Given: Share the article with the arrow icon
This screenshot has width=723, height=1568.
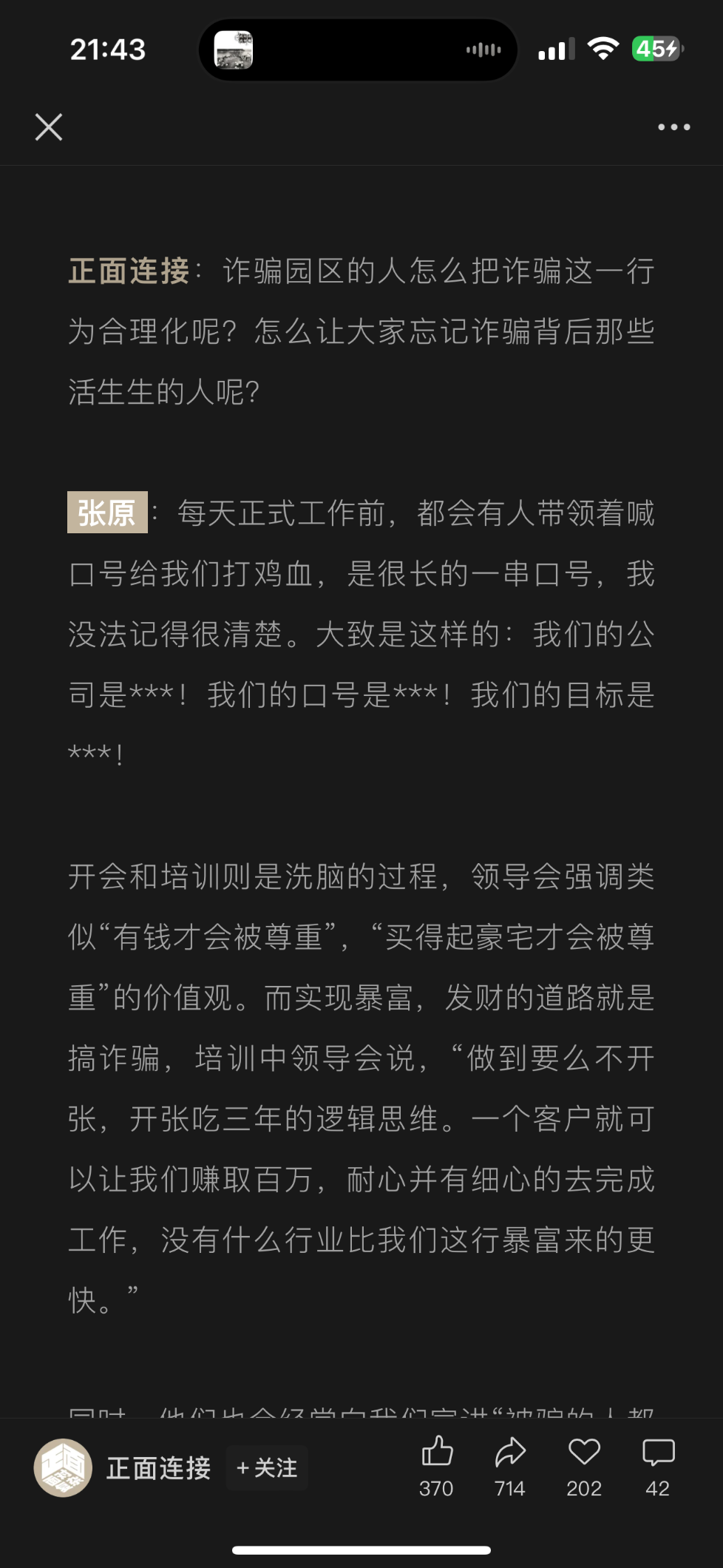Looking at the screenshot, I should [x=510, y=1453].
